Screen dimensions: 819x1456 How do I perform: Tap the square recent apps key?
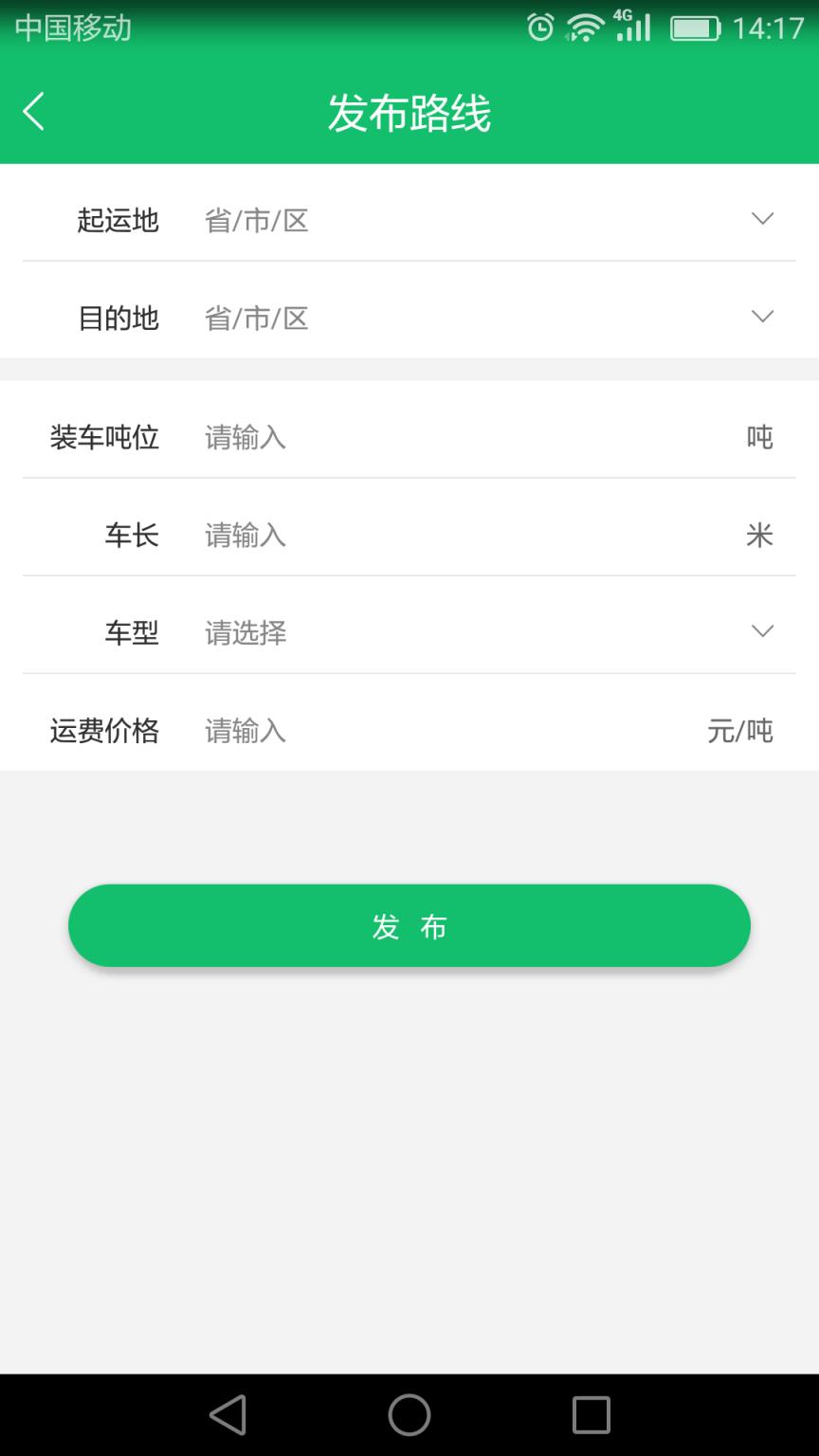pos(590,1415)
